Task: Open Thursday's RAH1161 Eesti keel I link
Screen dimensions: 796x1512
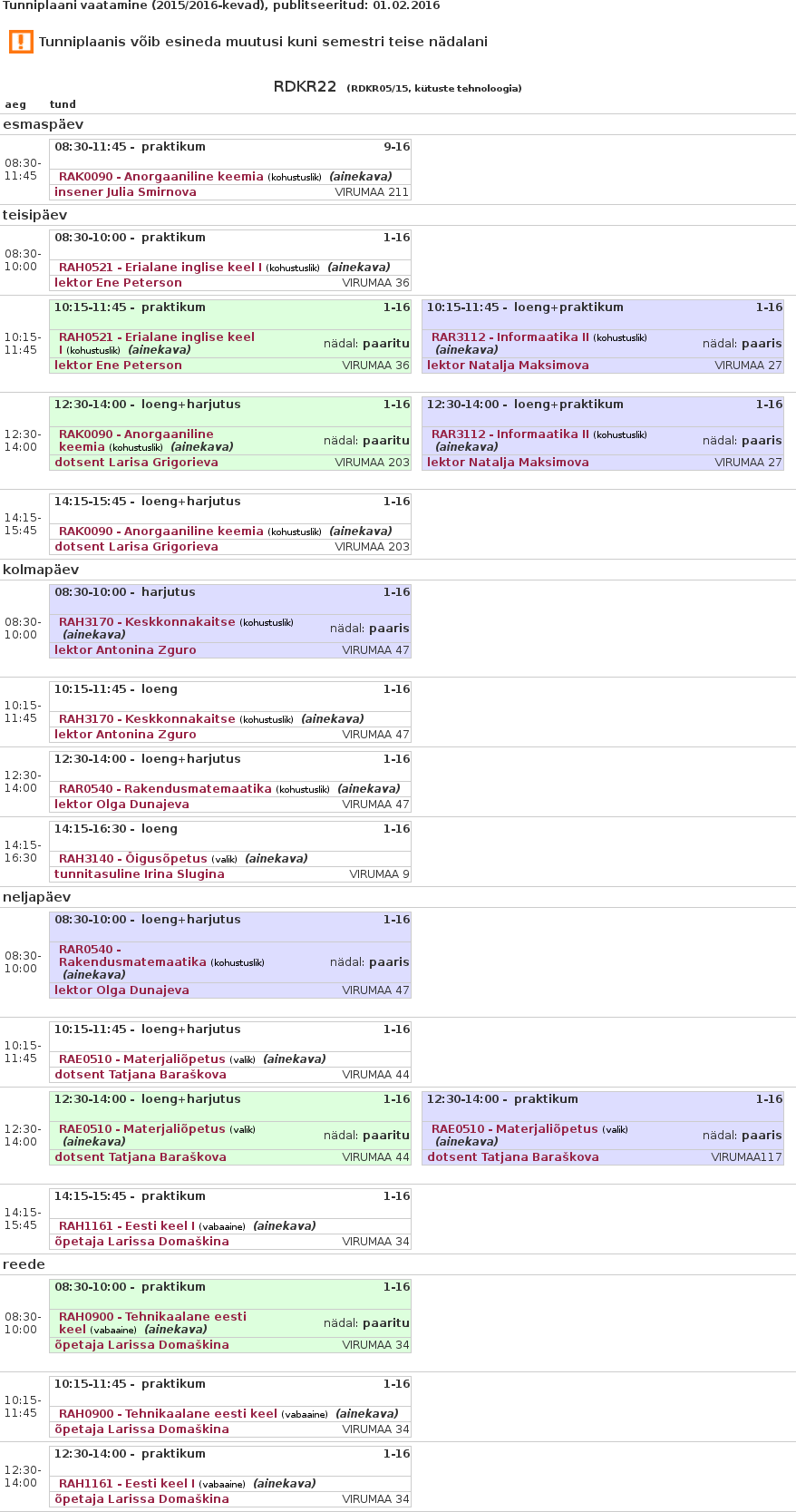Action: point(126,1226)
